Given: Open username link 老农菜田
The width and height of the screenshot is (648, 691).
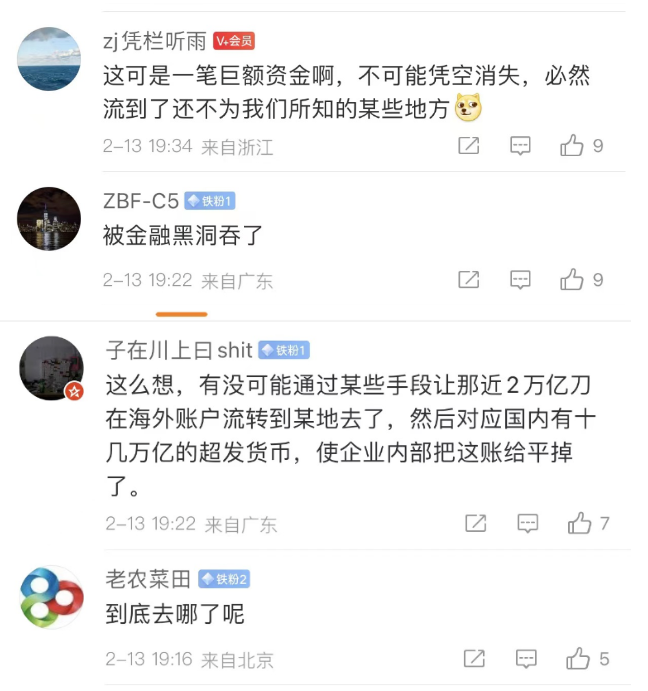Looking at the screenshot, I should pos(148,578).
